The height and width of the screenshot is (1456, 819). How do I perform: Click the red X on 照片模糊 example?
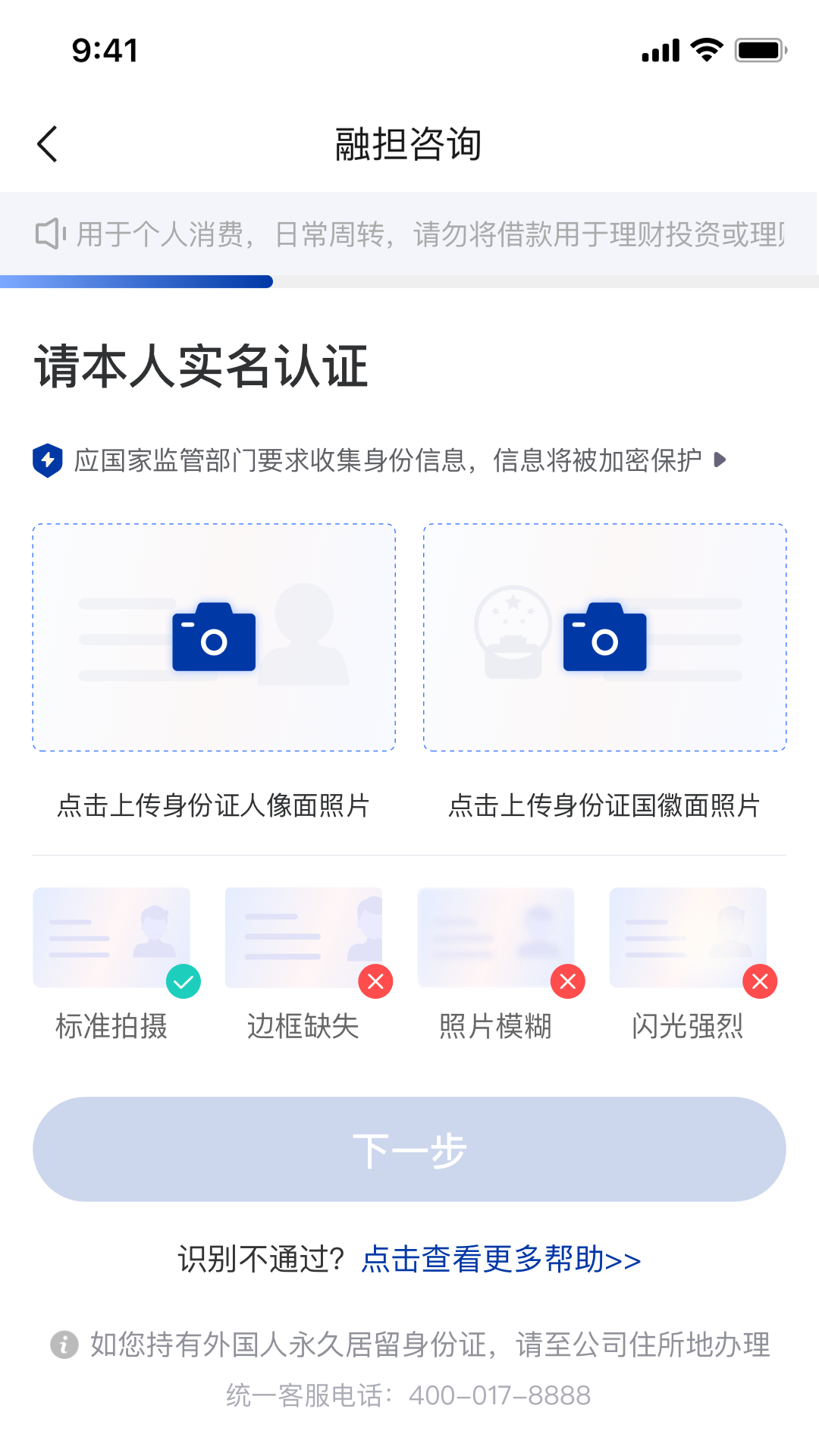coord(567,981)
